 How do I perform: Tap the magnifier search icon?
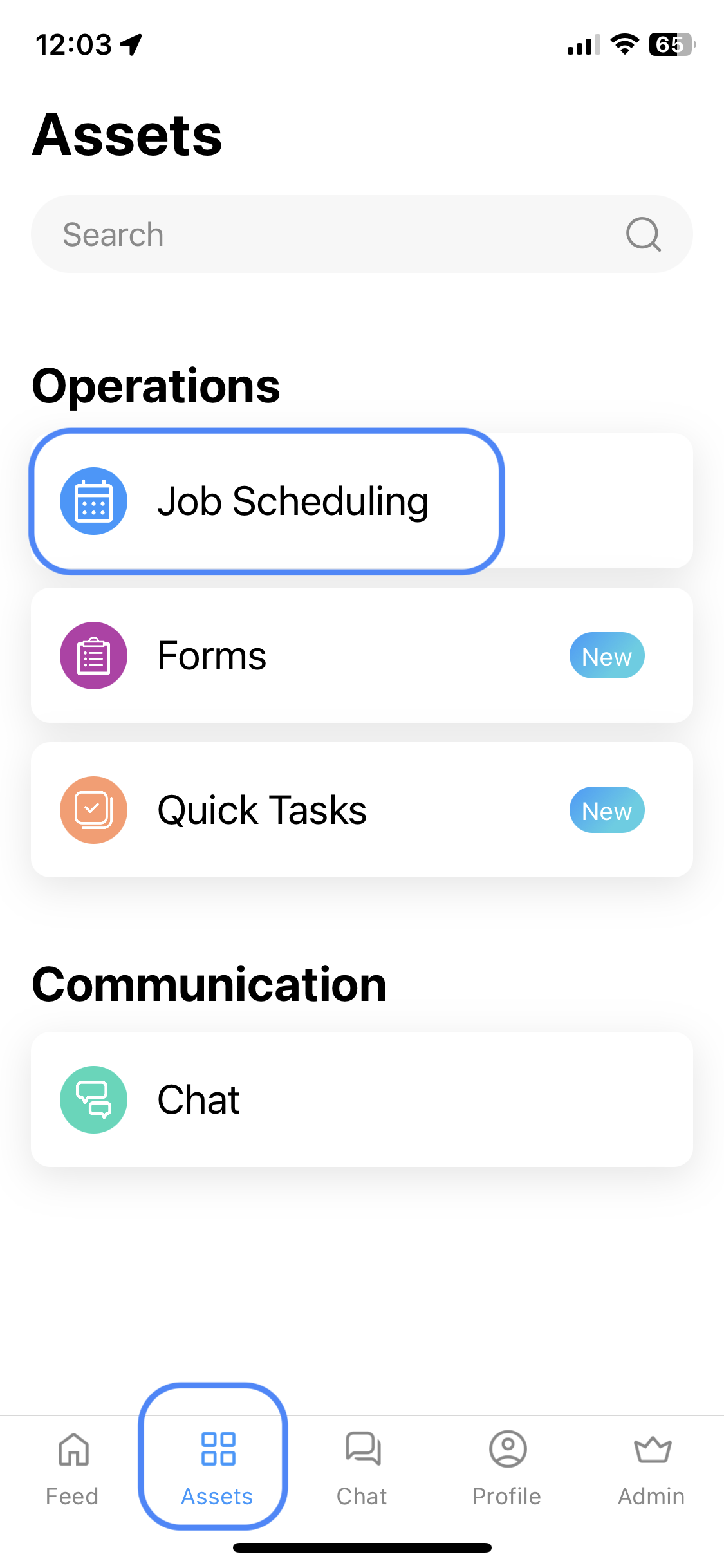pos(643,234)
